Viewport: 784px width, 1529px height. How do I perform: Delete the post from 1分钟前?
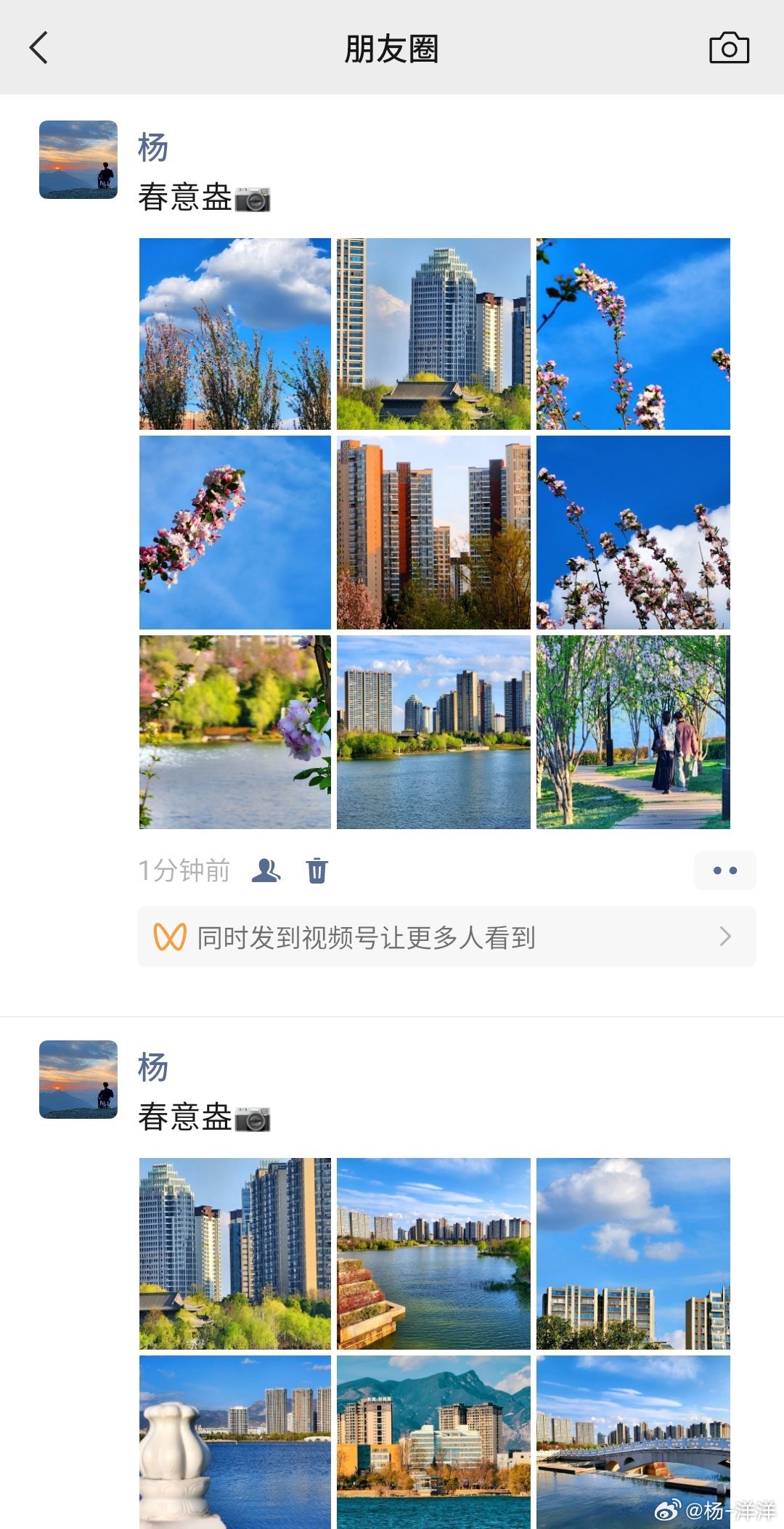pyautogui.click(x=317, y=870)
